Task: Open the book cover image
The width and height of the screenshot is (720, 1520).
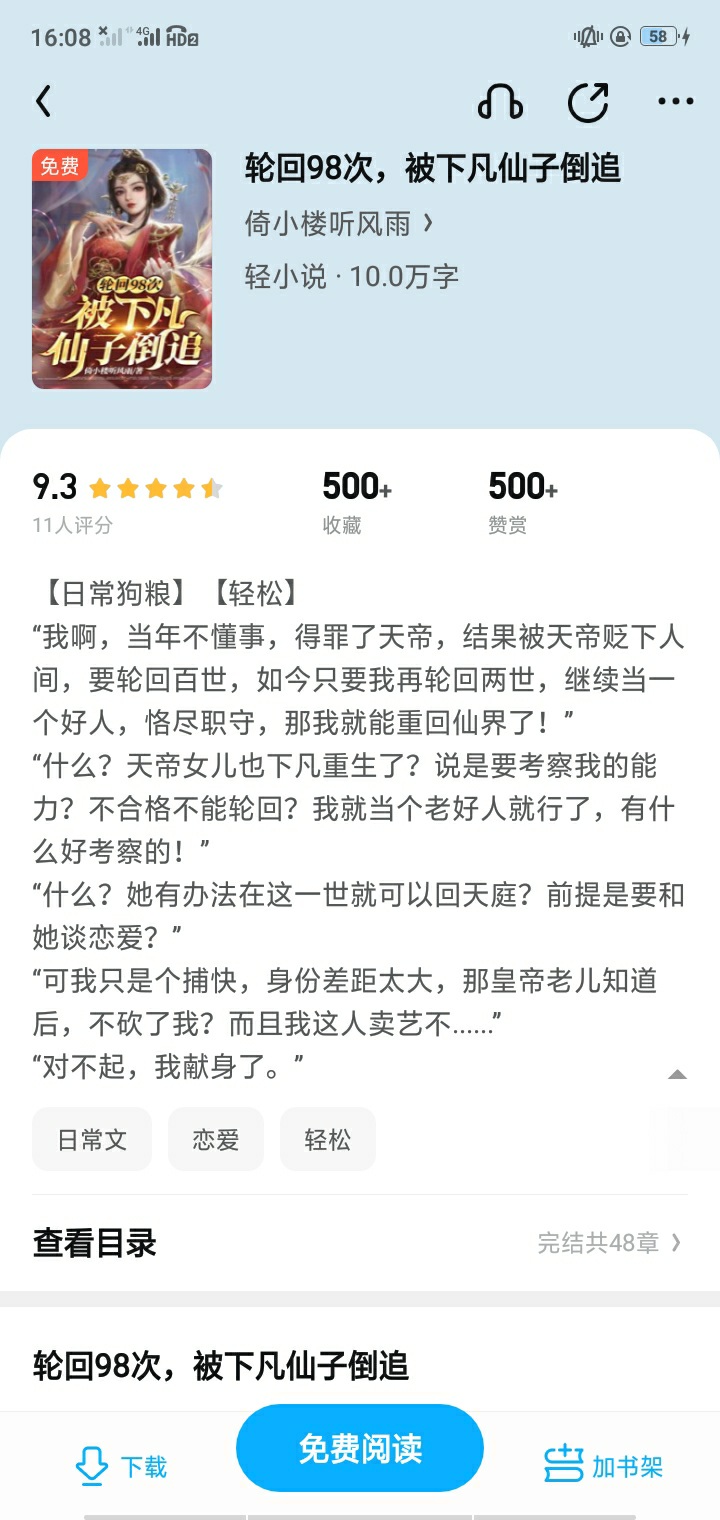Action: pyautogui.click(x=122, y=269)
